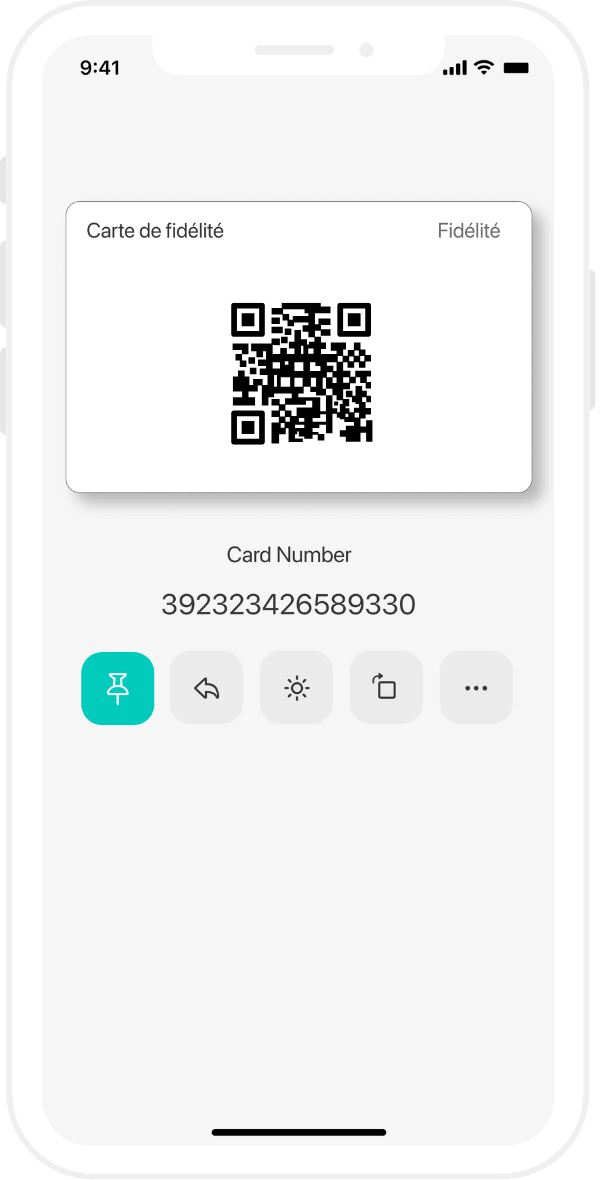Screen dimensions: 600x1180
Task: Rotate the card view
Action: pos(386,688)
